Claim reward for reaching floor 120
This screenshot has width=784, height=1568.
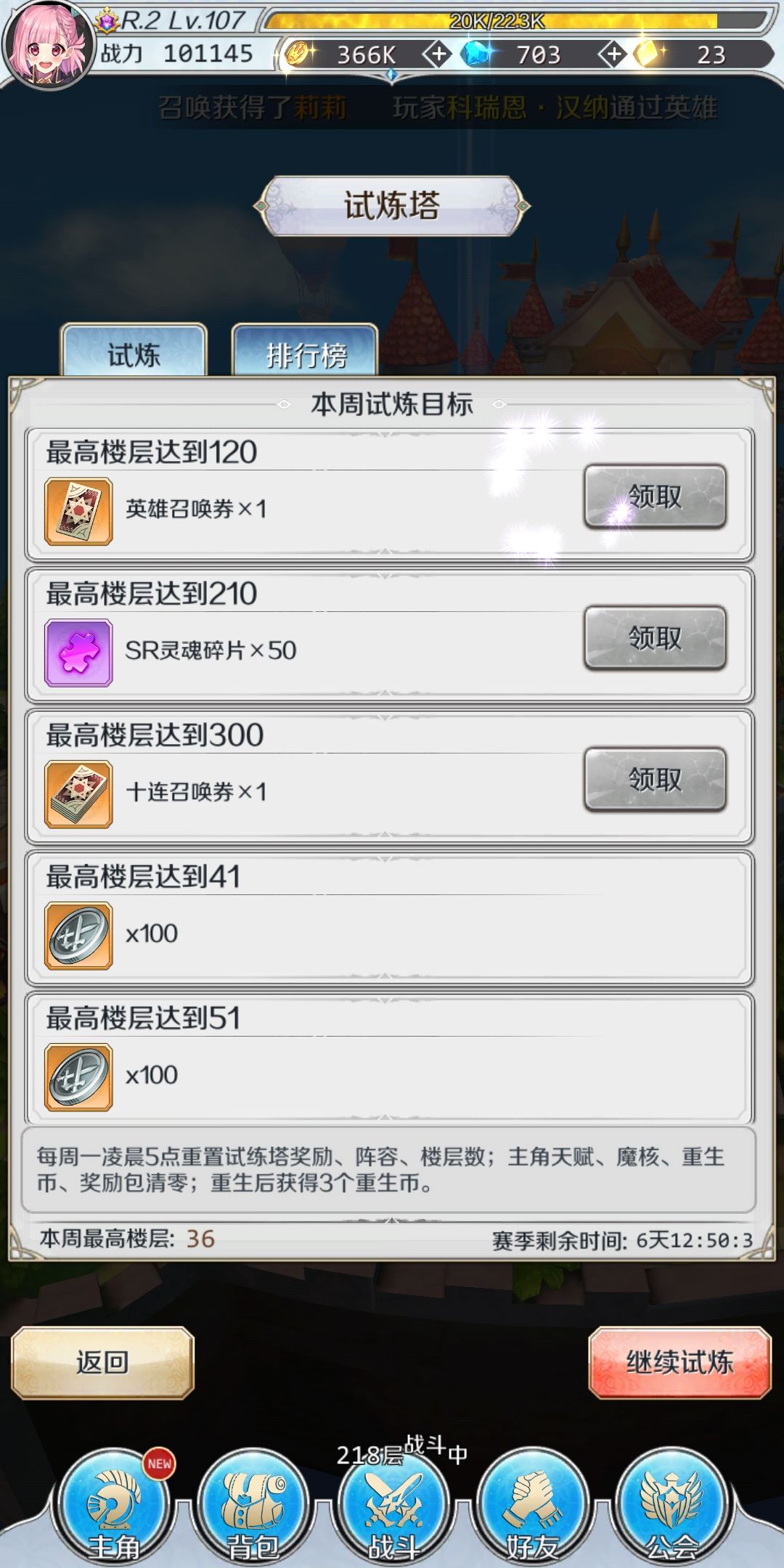655,497
